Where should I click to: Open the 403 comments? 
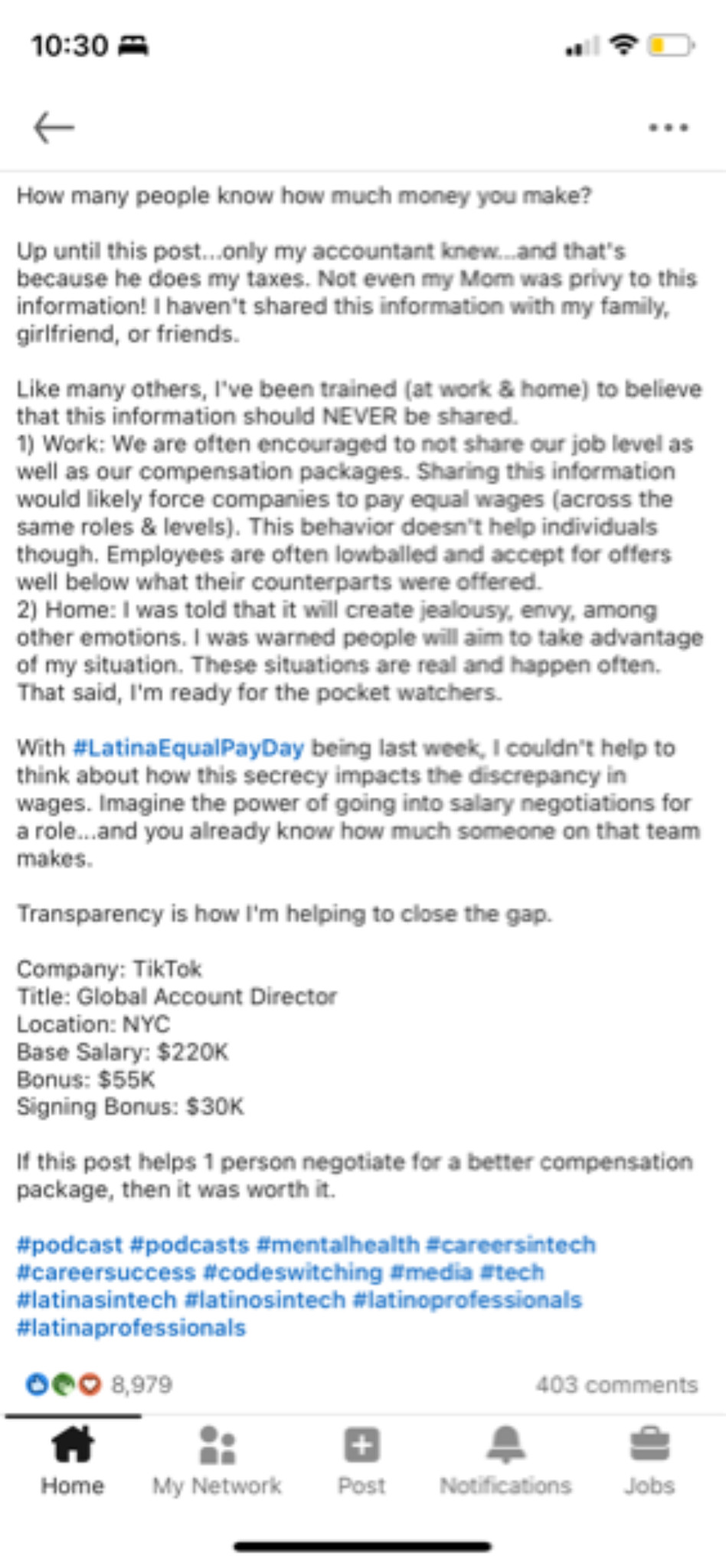[616, 1384]
